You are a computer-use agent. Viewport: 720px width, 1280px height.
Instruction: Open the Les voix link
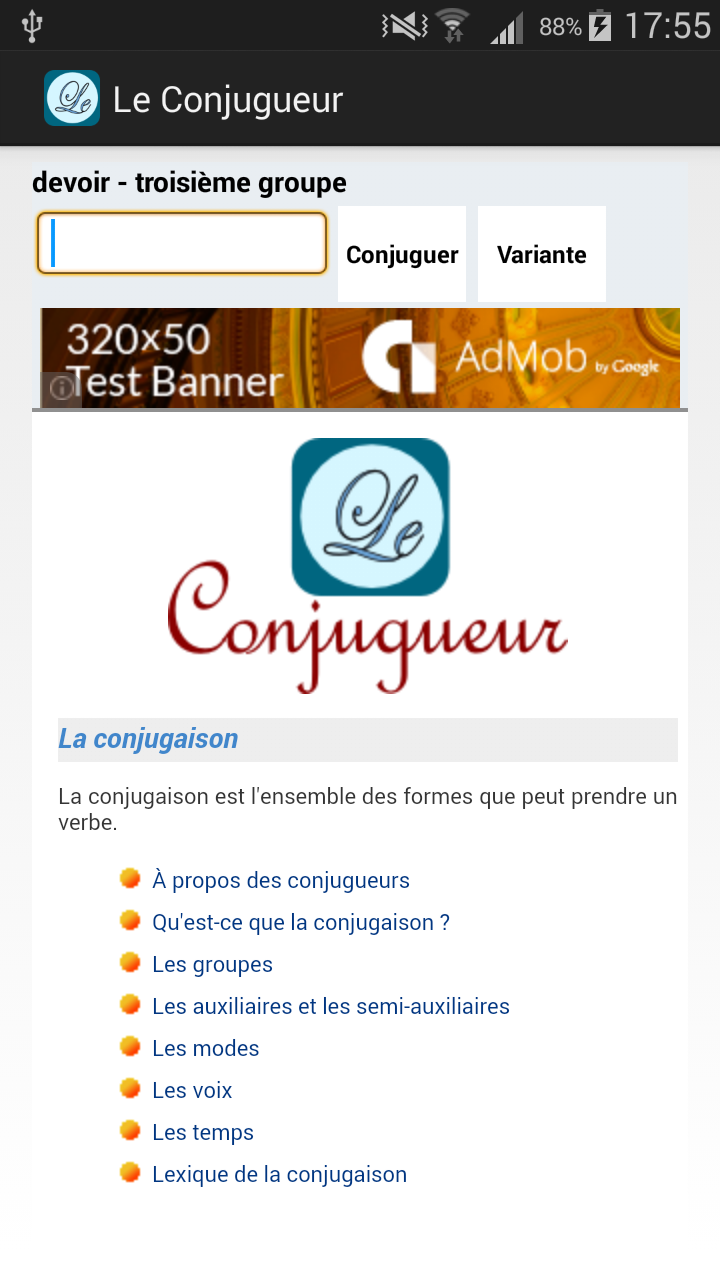point(192,1090)
